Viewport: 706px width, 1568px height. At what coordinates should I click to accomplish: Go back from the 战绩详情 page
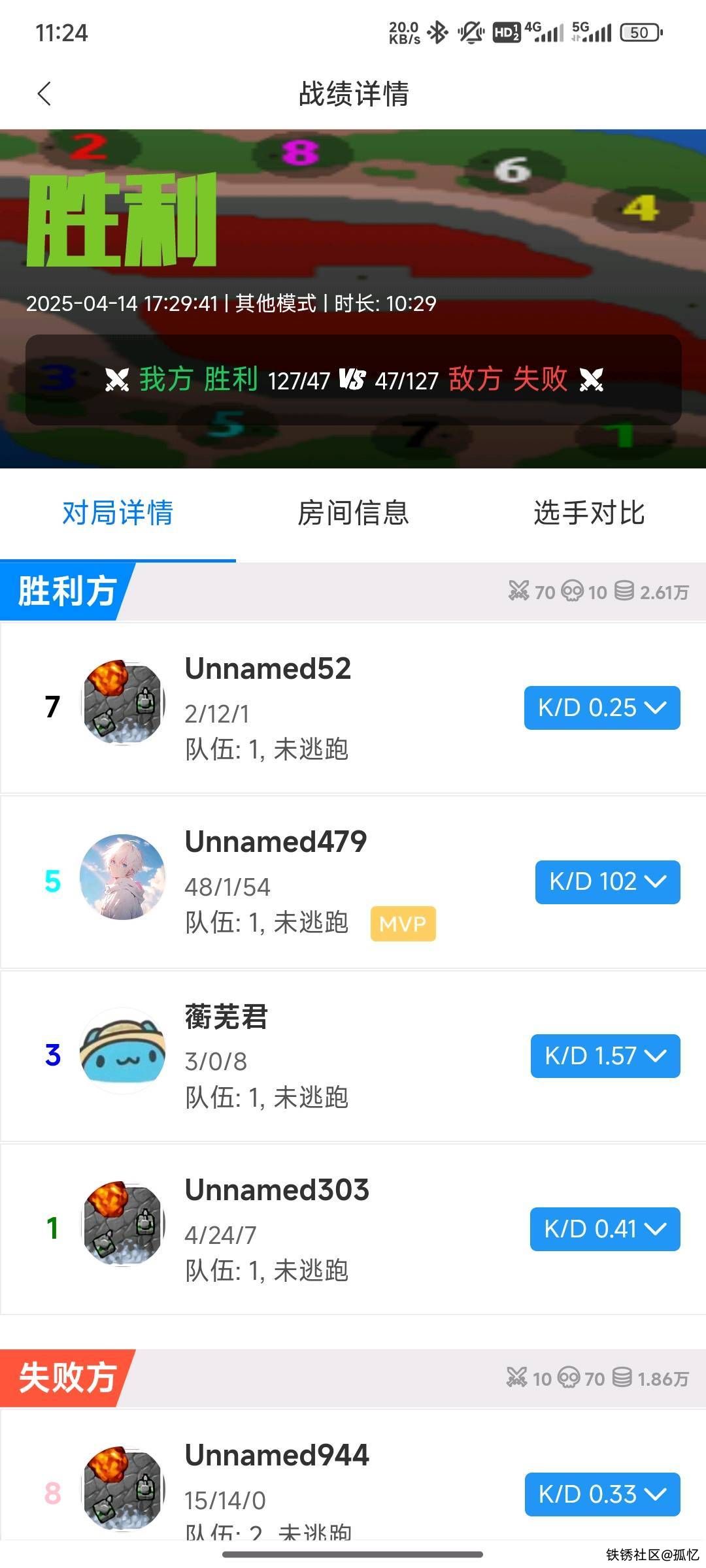pyautogui.click(x=44, y=94)
